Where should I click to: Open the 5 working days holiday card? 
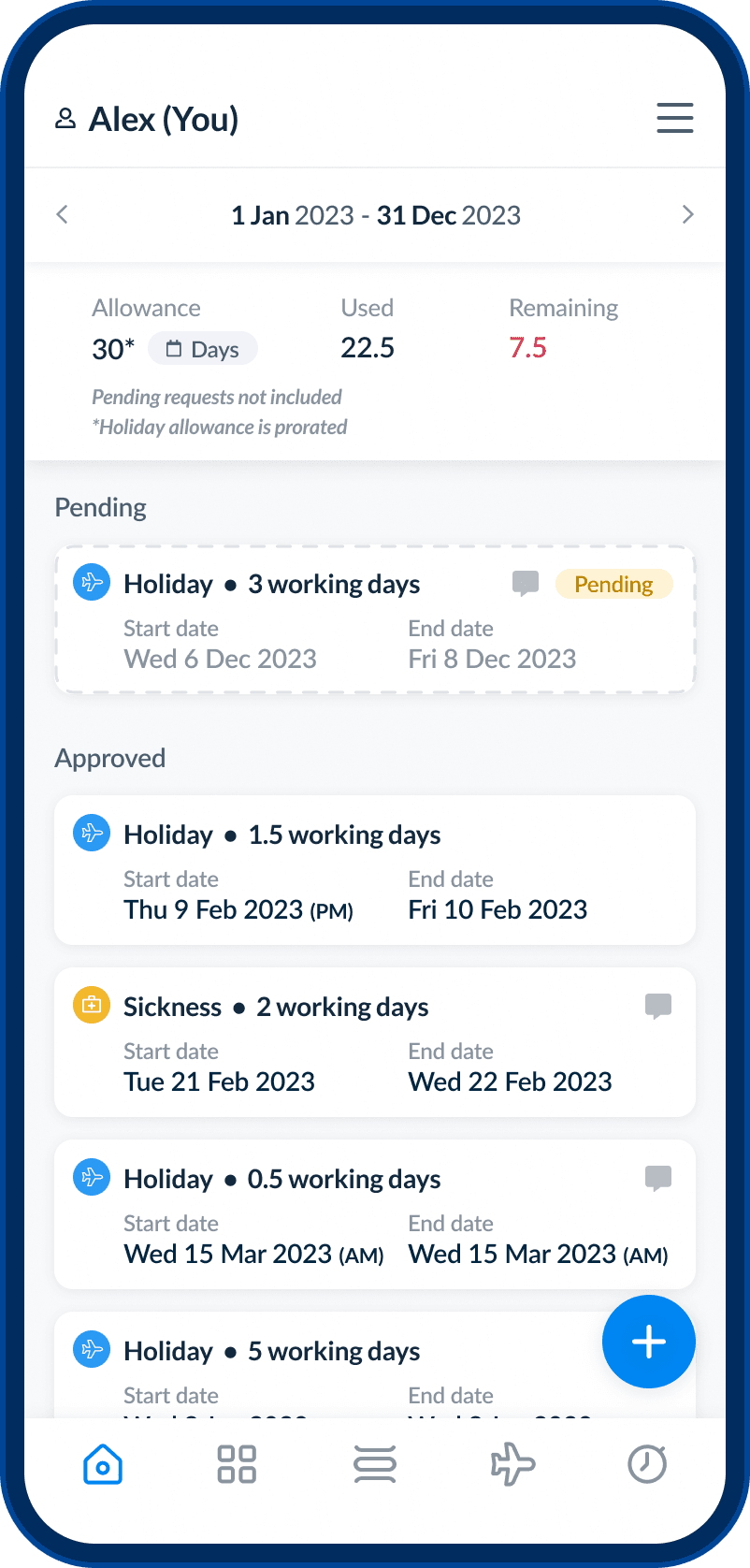(x=327, y=1365)
